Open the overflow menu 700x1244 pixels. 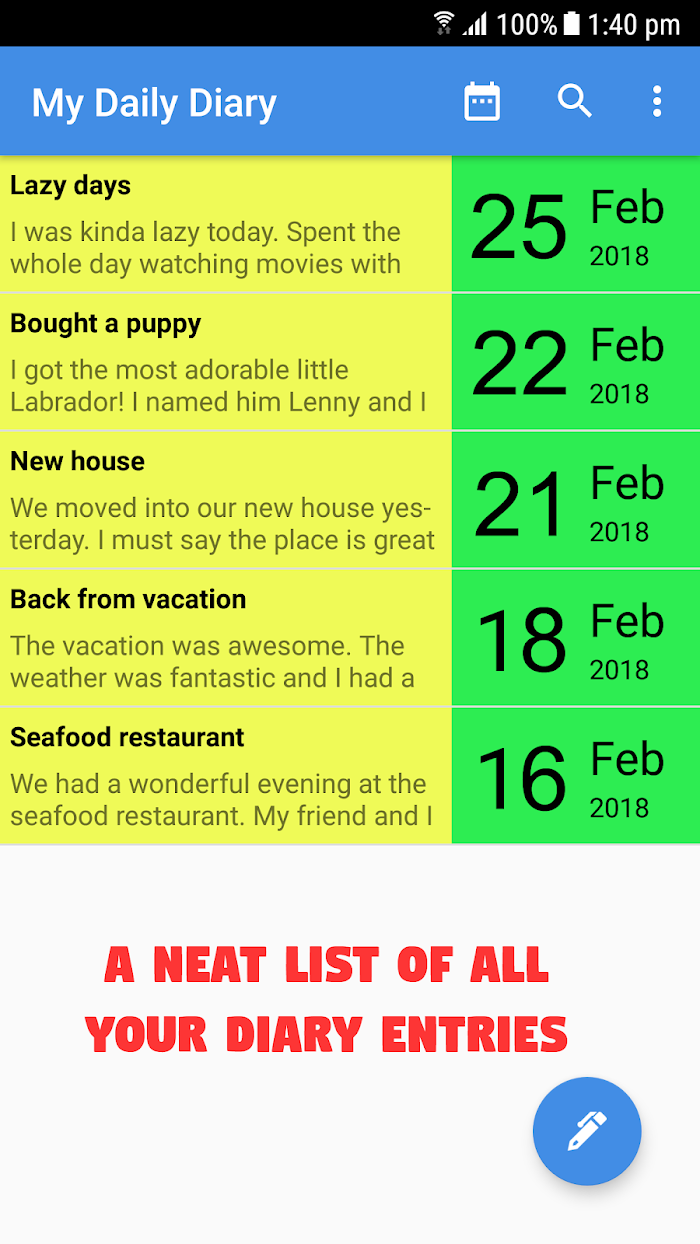pos(657,102)
